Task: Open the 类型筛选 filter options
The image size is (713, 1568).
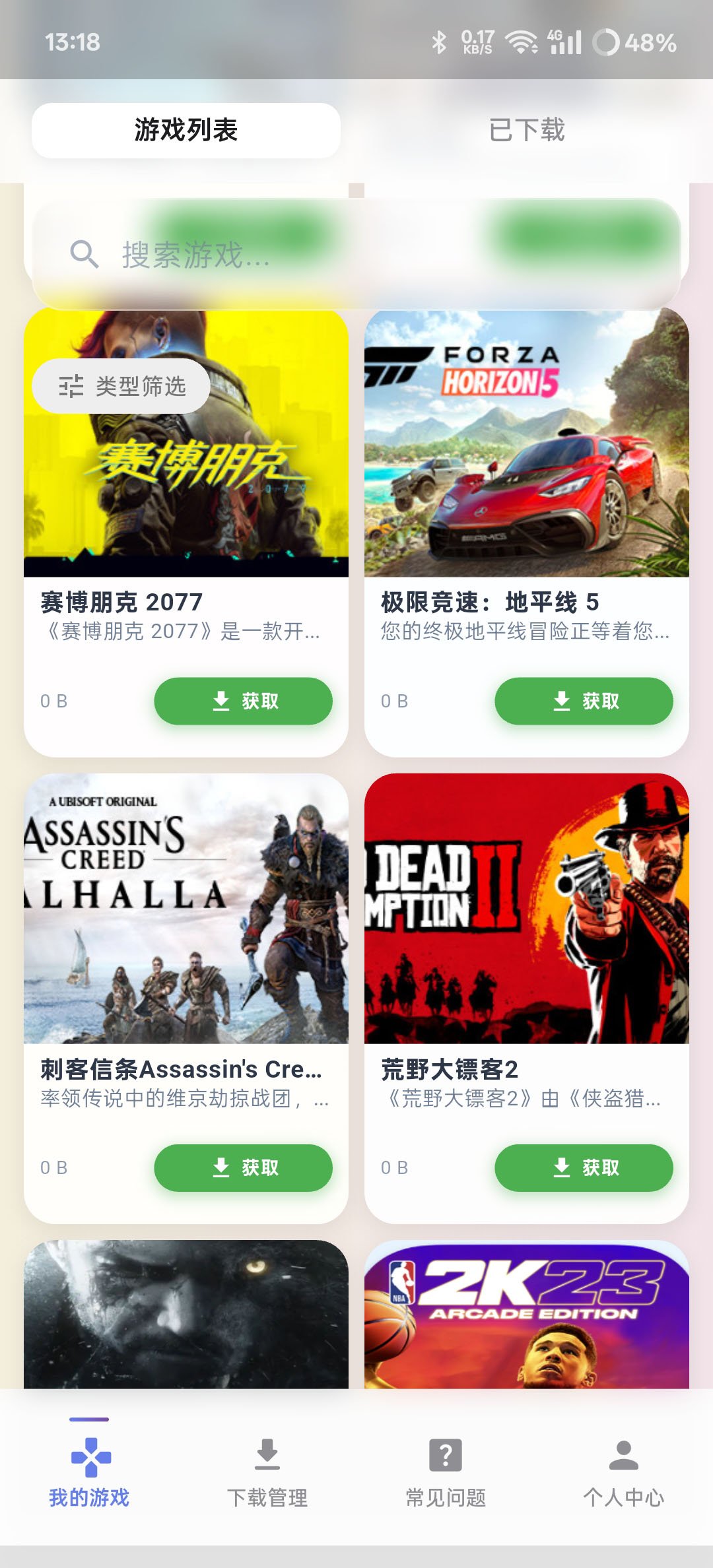Action: tap(121, 386)
